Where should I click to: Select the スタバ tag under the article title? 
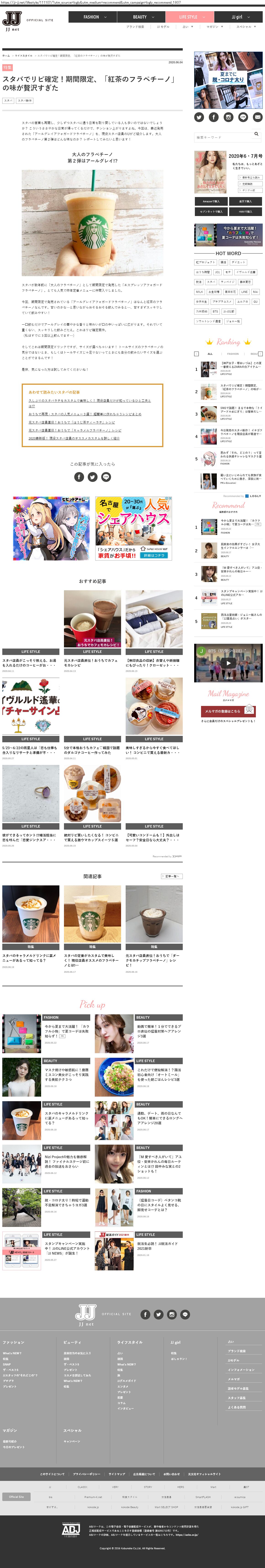coord(8,100)
